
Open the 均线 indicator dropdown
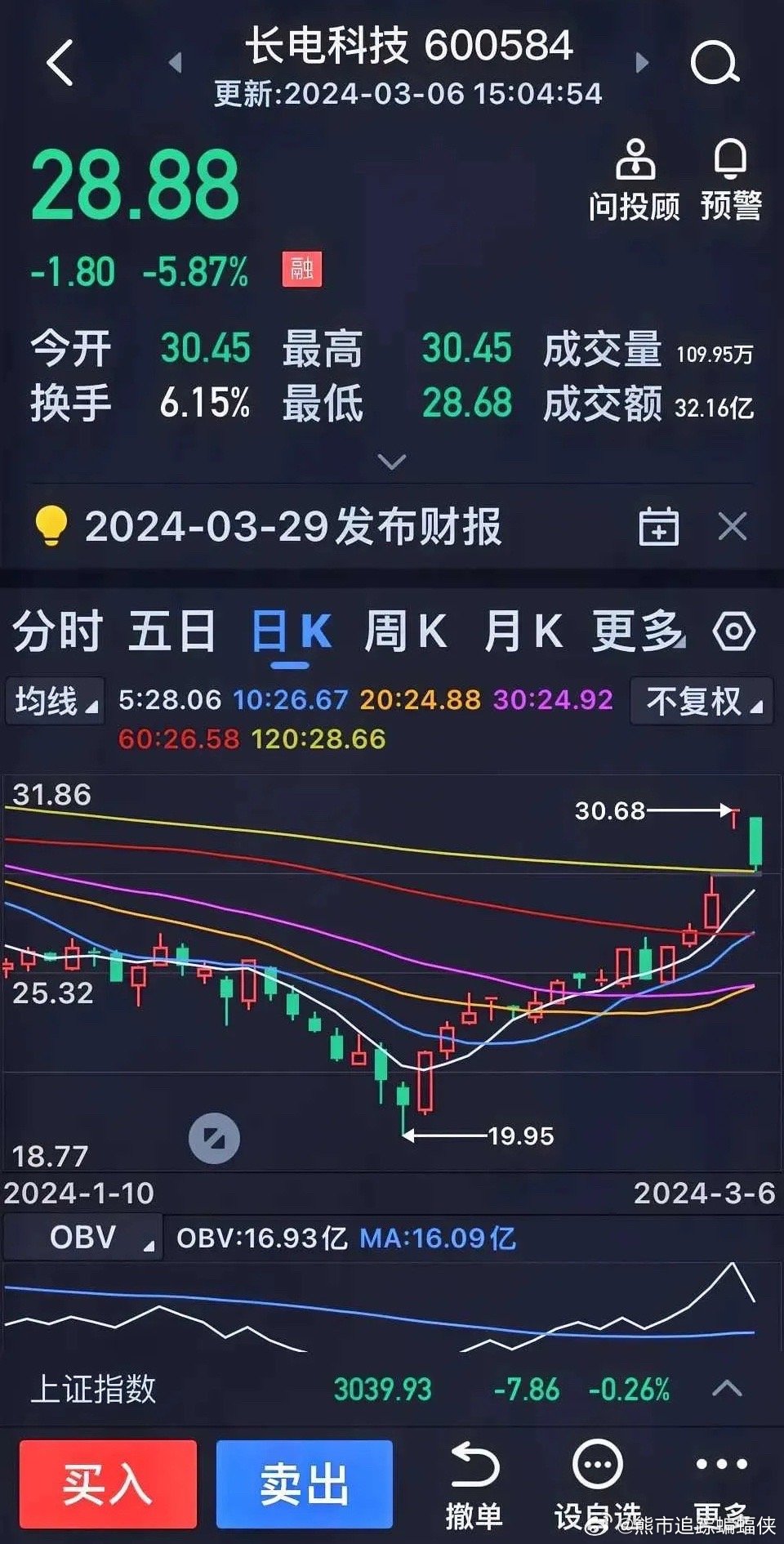[x=56, y=702]
